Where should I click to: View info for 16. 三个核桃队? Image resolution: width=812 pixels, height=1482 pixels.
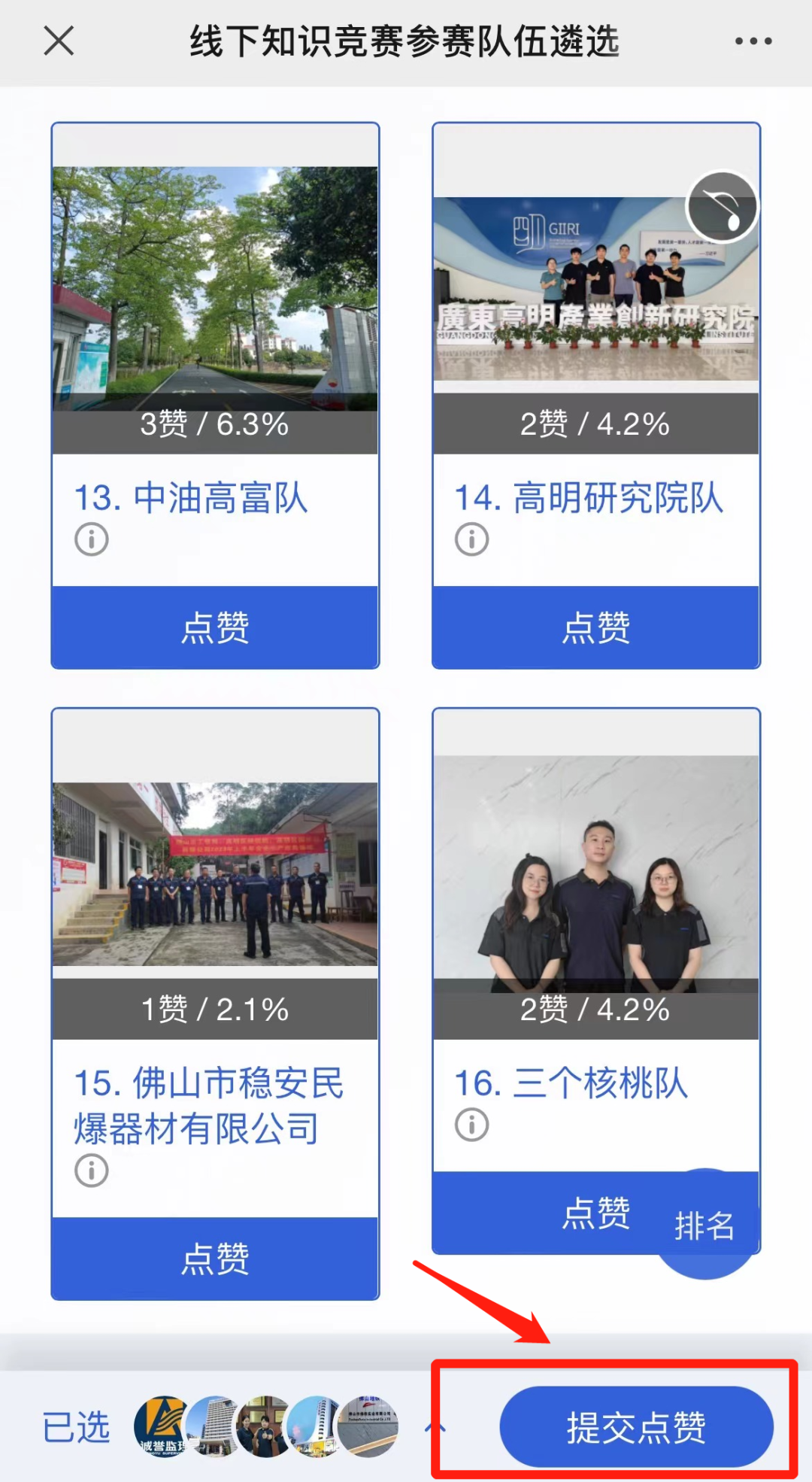(x=472, y=1125)
